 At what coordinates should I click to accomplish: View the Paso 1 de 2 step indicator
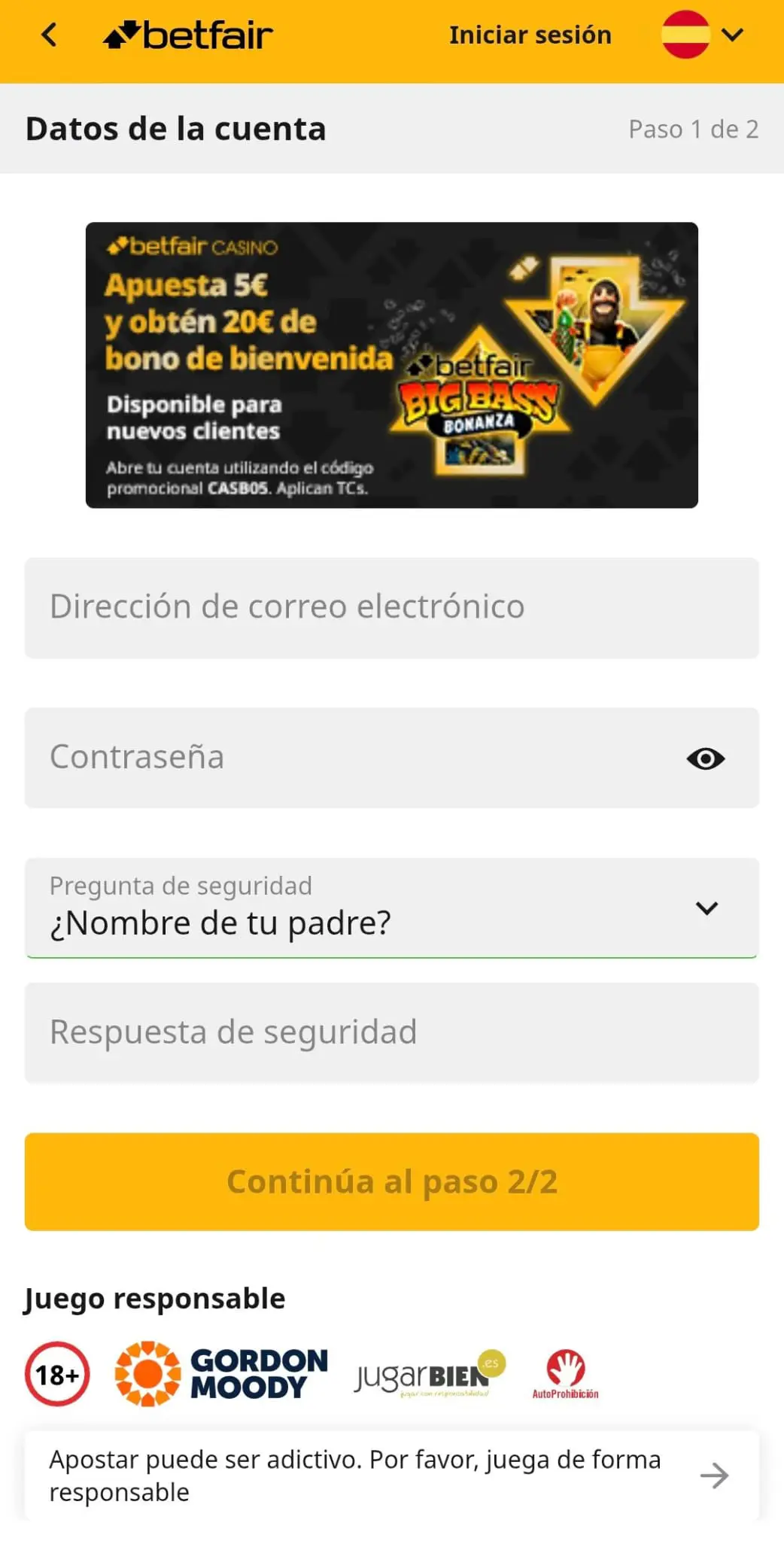[x=693, y=129]
